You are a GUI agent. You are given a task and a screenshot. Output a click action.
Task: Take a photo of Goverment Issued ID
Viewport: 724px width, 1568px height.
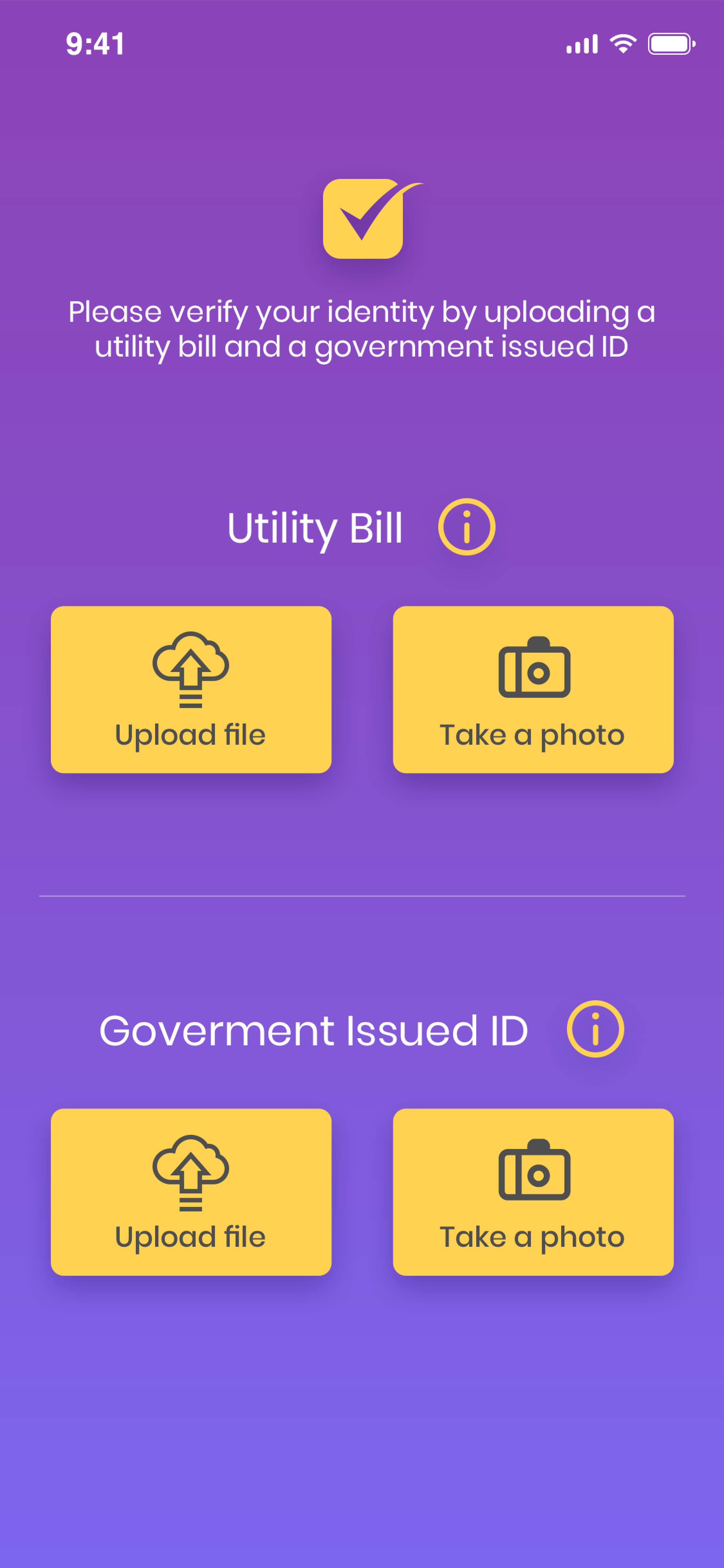(533, 1191)
